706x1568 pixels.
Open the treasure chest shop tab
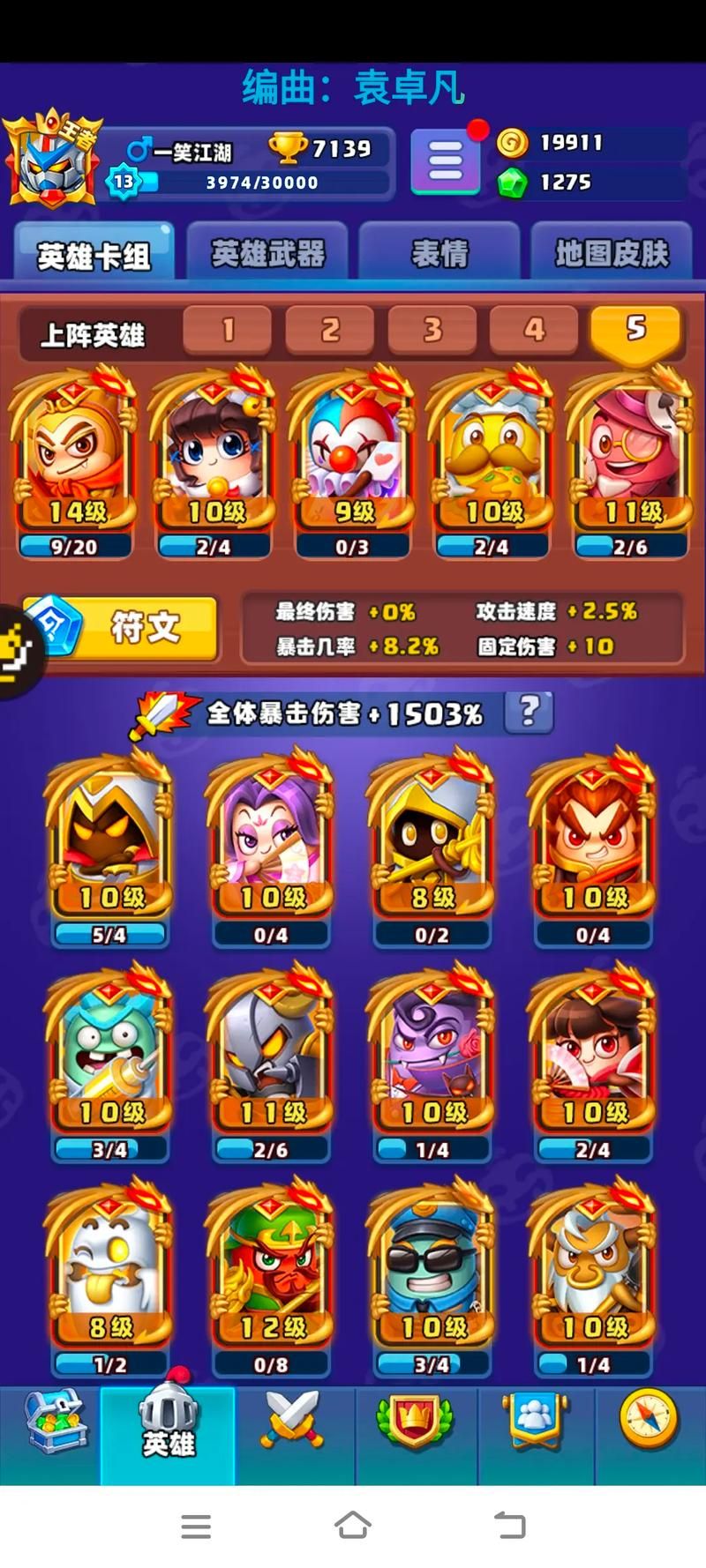(55, 1422)
